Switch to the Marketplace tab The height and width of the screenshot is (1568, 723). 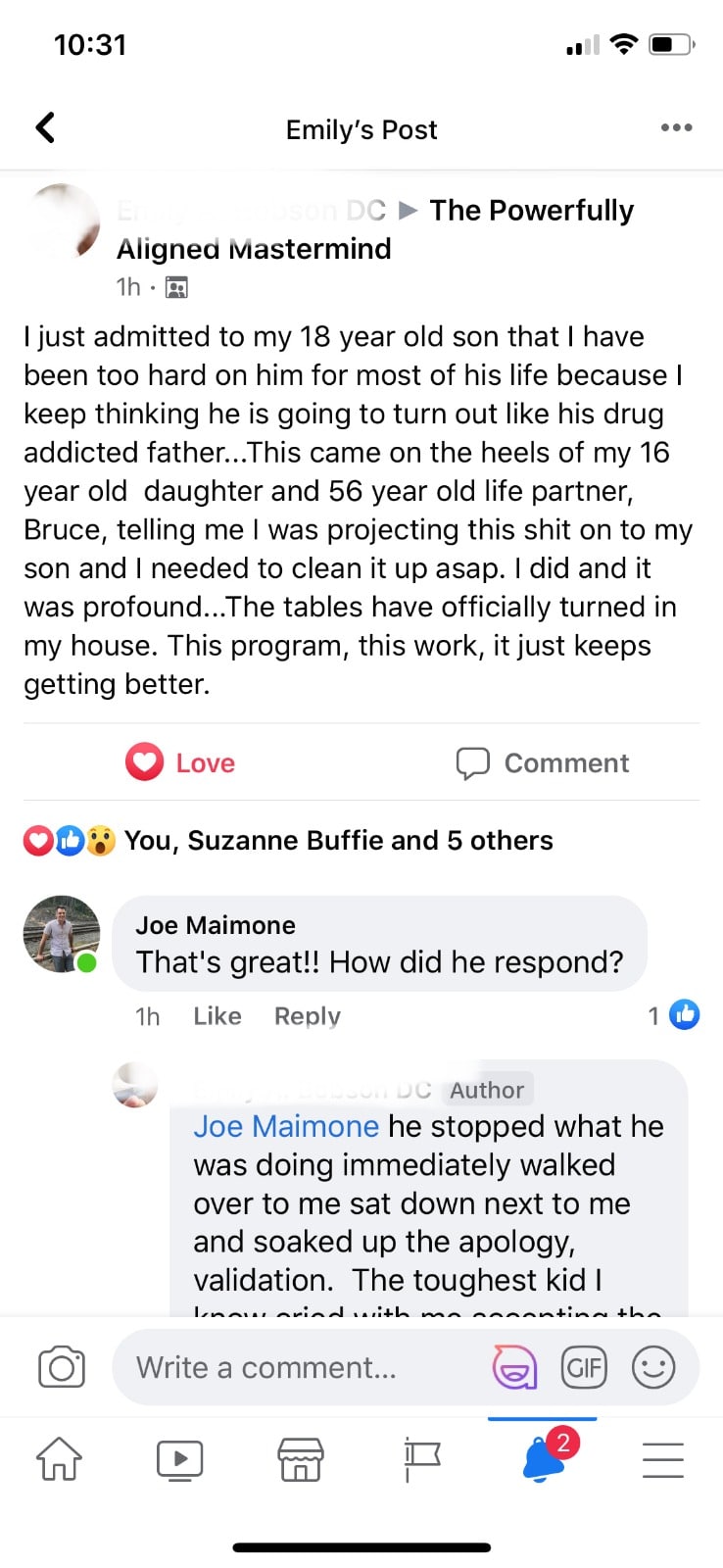(x=301, y=1459)
